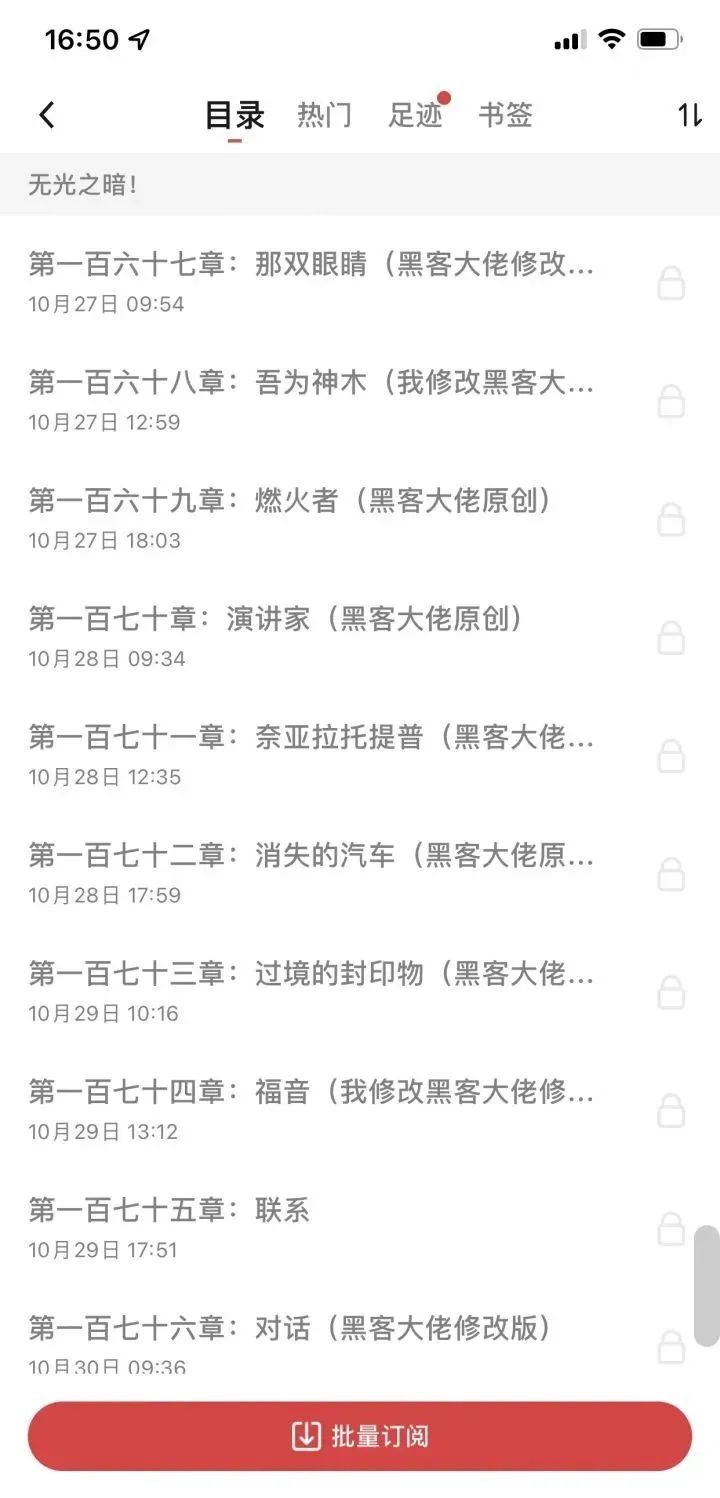Switch to the 热门 tab
Image resolution: width=720 pixels, height=1498 pixels.
324,115
